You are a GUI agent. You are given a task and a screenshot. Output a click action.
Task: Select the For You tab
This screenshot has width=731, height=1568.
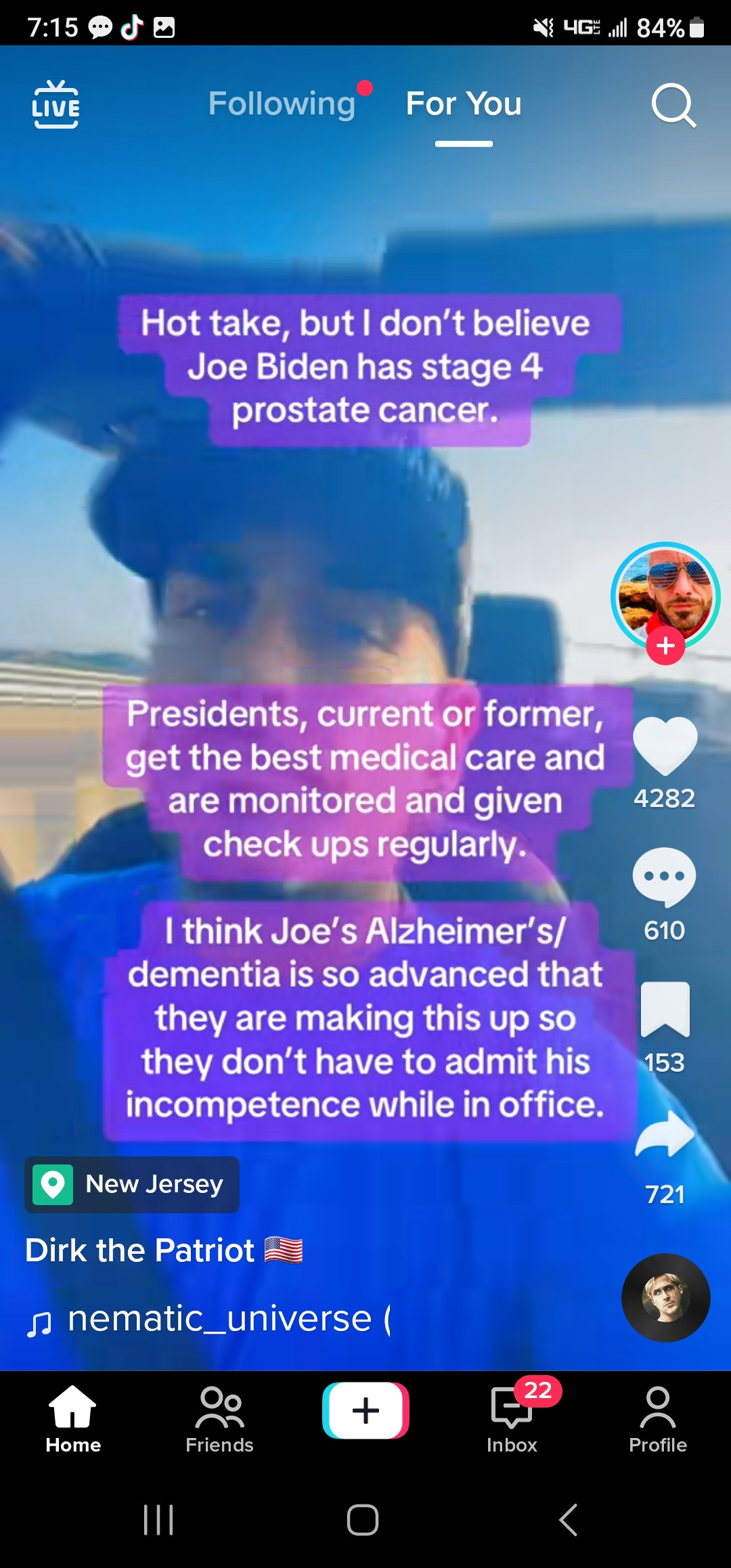(464, 104)
